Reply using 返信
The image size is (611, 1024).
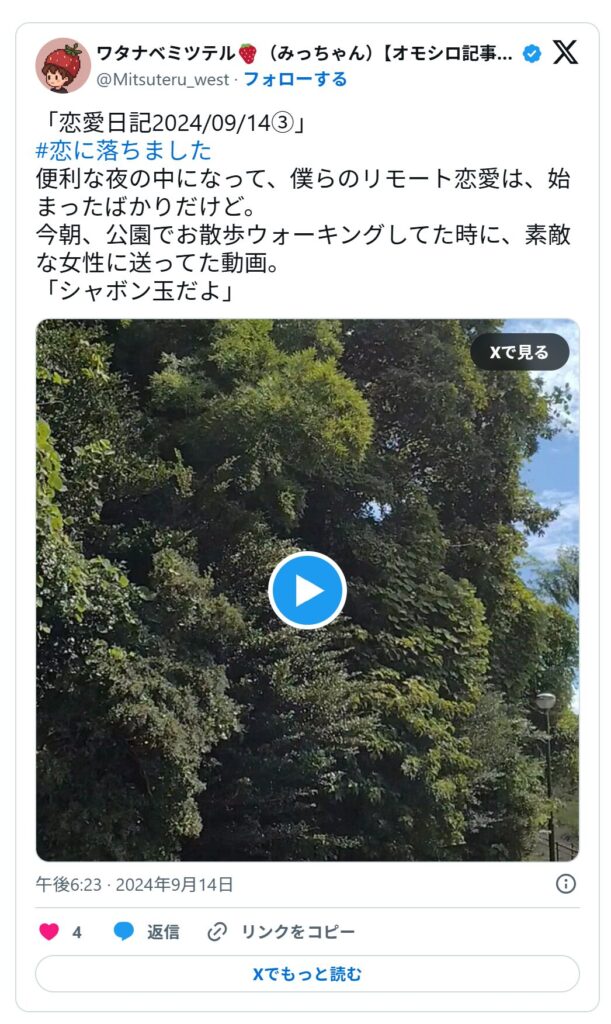(147, 931)
